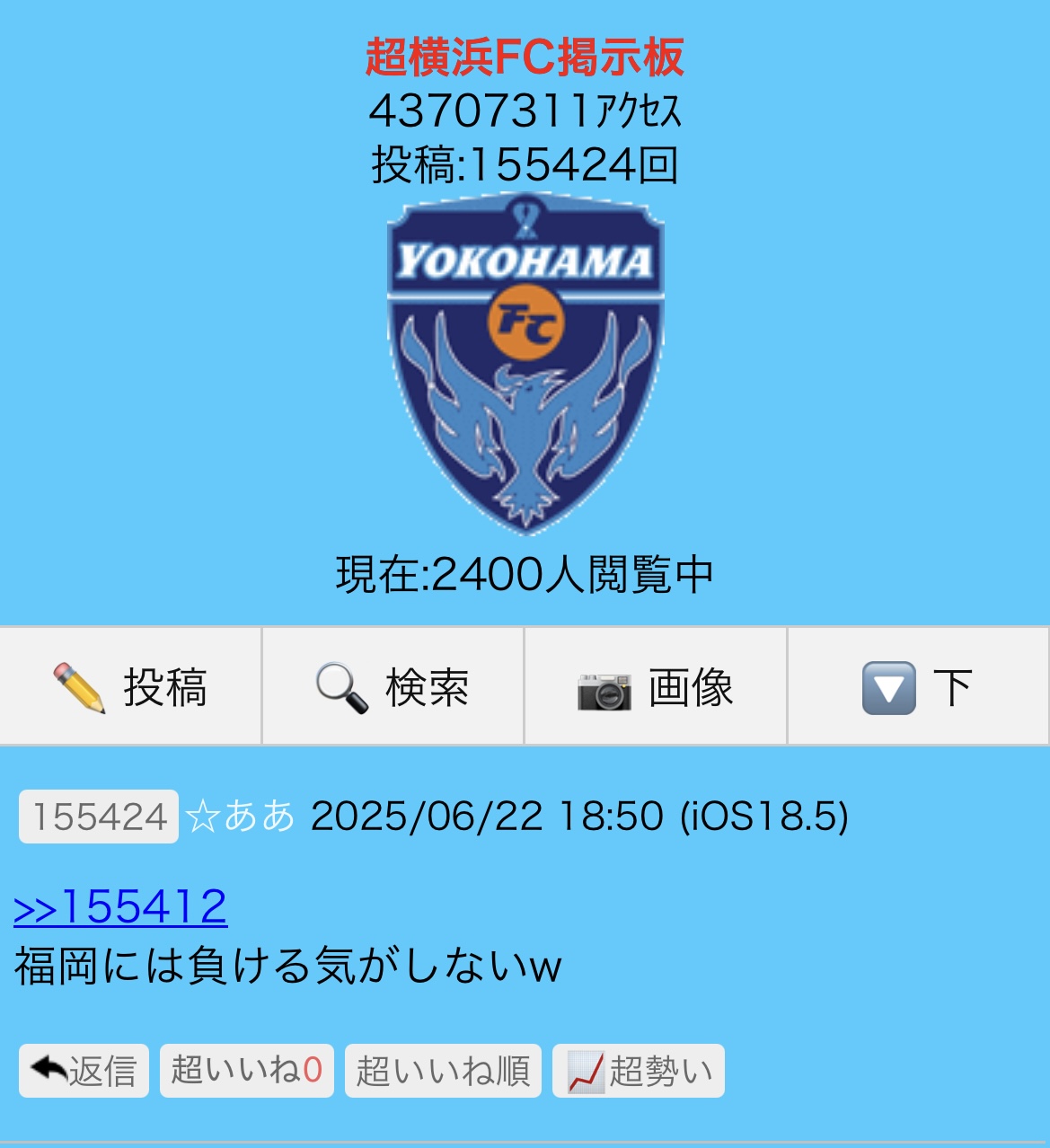
Task: Sort by 超いいね順
Action: [x=443, y=1071]
